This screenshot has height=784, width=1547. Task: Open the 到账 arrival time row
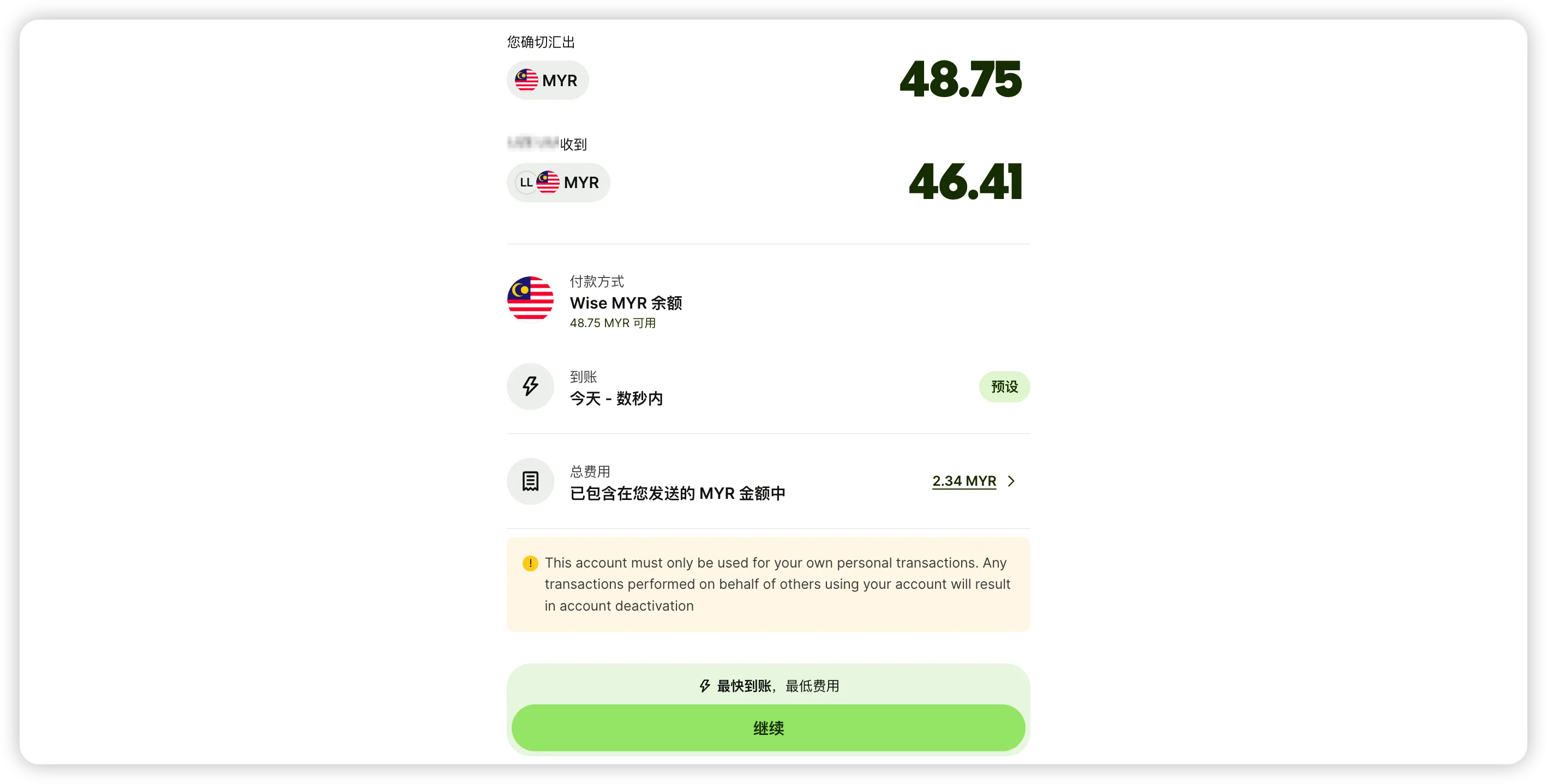coord(615,387)
